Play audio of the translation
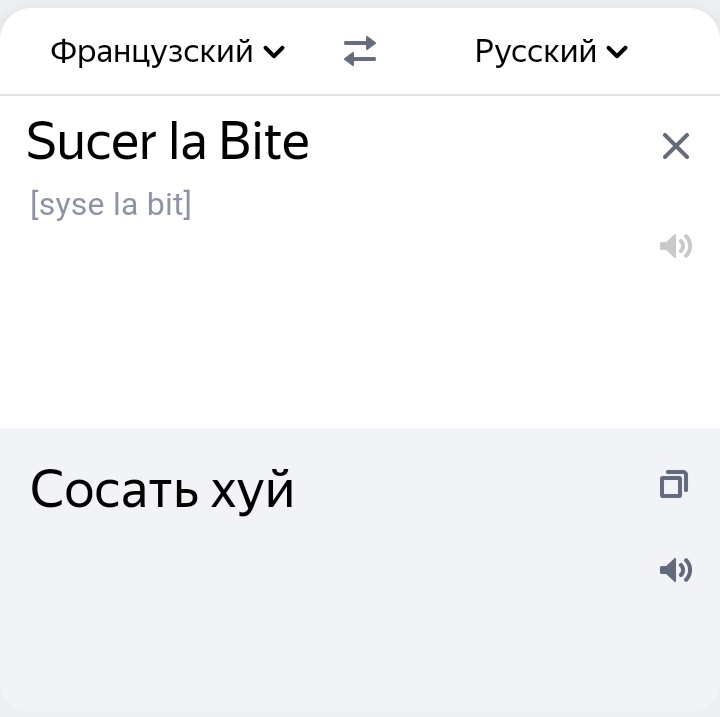Image resolution: width=720 pixels, height=717 pixels. 676,570
